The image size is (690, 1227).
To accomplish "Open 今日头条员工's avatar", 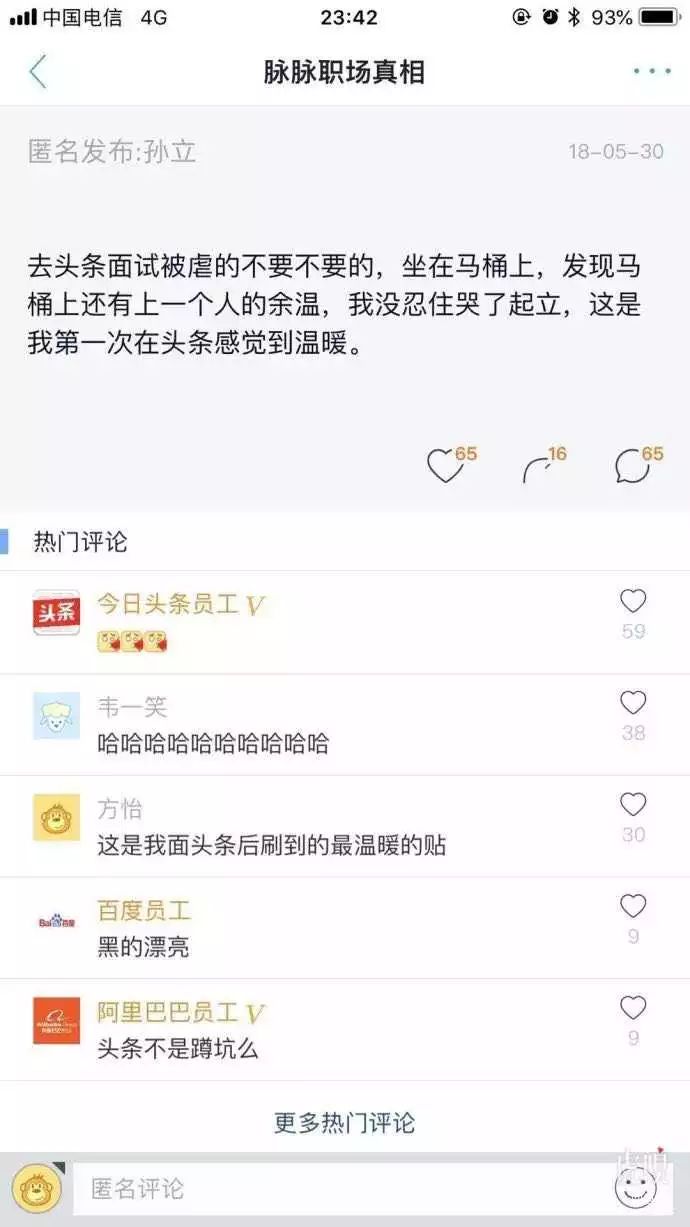I will [x=56, y=613].
